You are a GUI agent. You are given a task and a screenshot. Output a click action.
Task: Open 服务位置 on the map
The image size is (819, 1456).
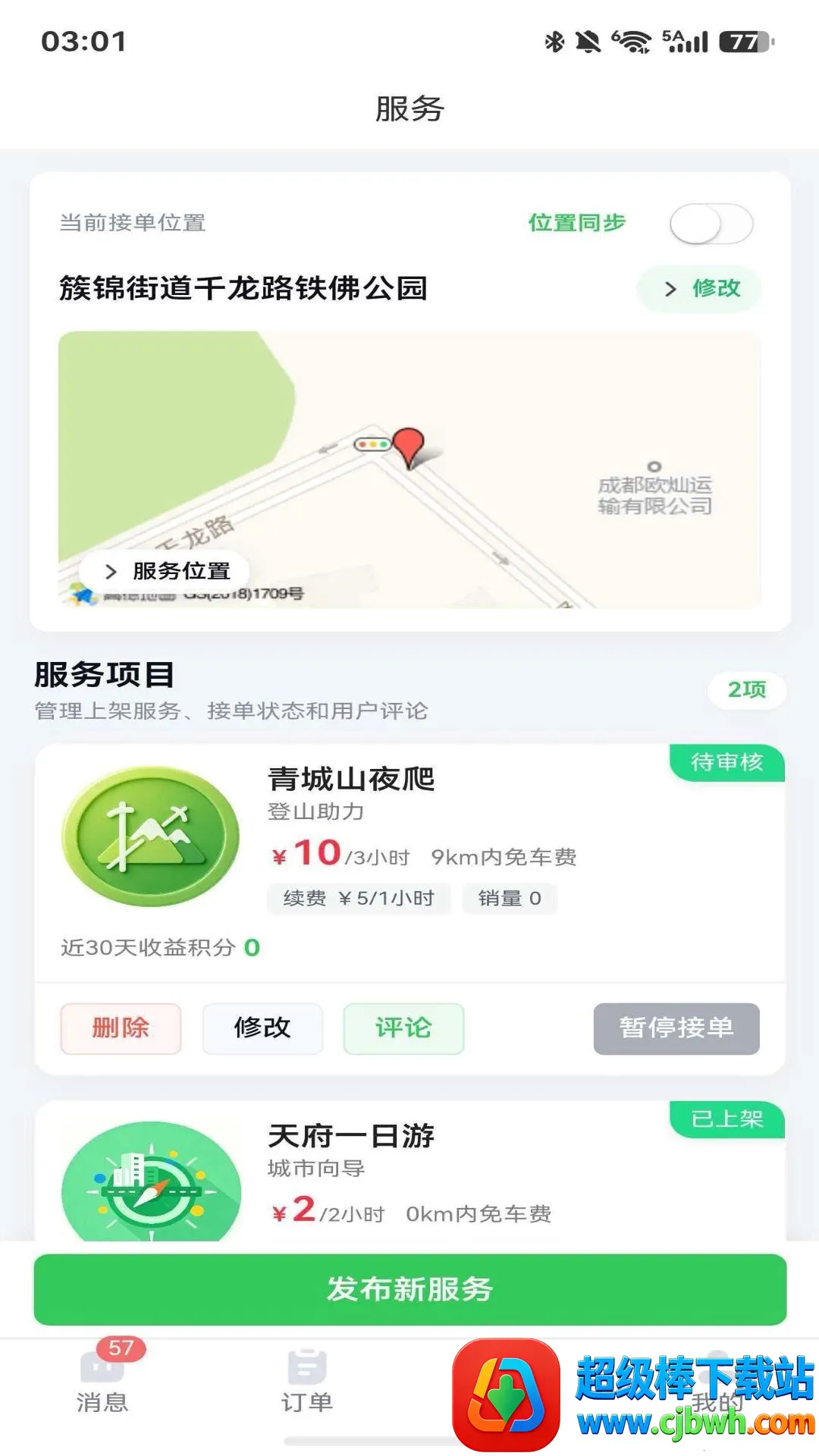pos(165,571)
